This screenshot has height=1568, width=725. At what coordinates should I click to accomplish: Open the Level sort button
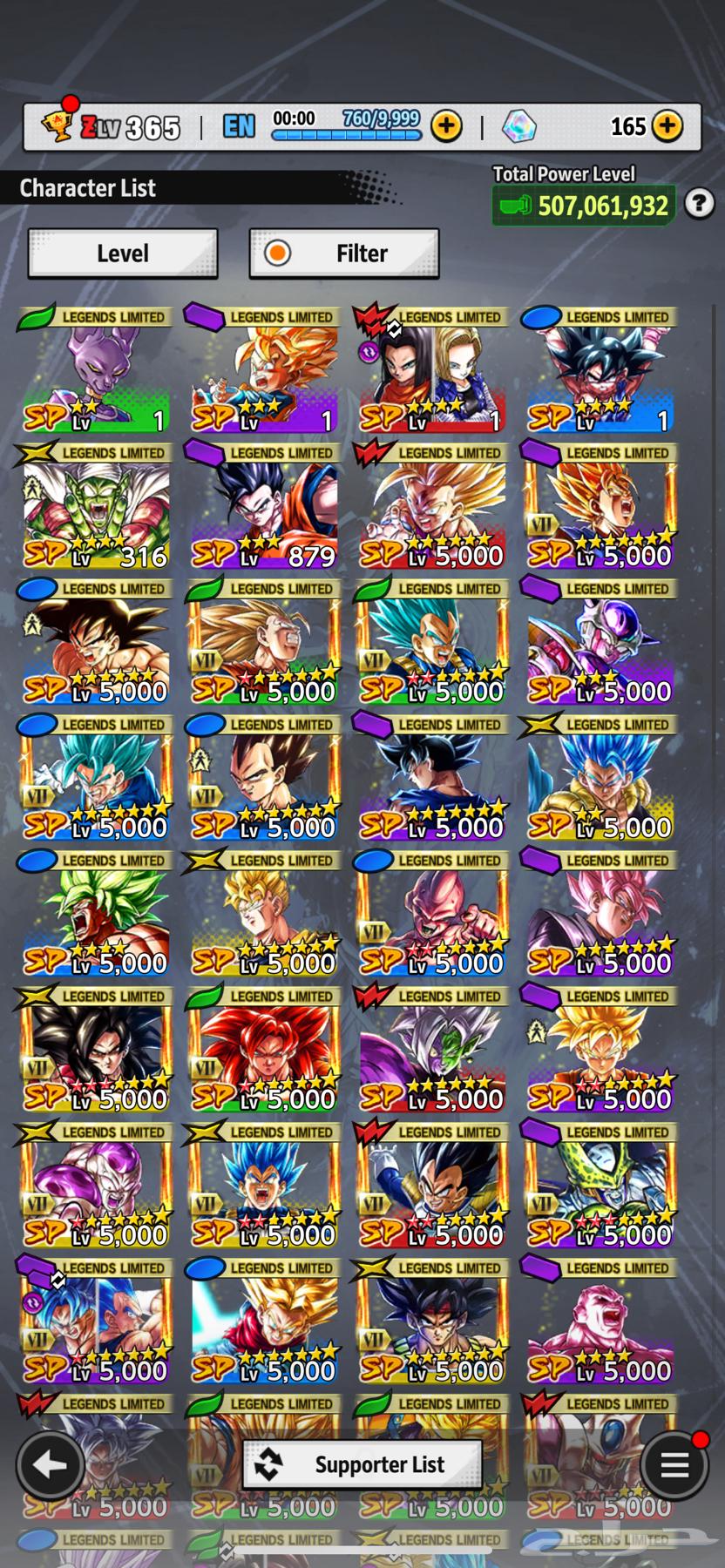[x=123, y=253]
